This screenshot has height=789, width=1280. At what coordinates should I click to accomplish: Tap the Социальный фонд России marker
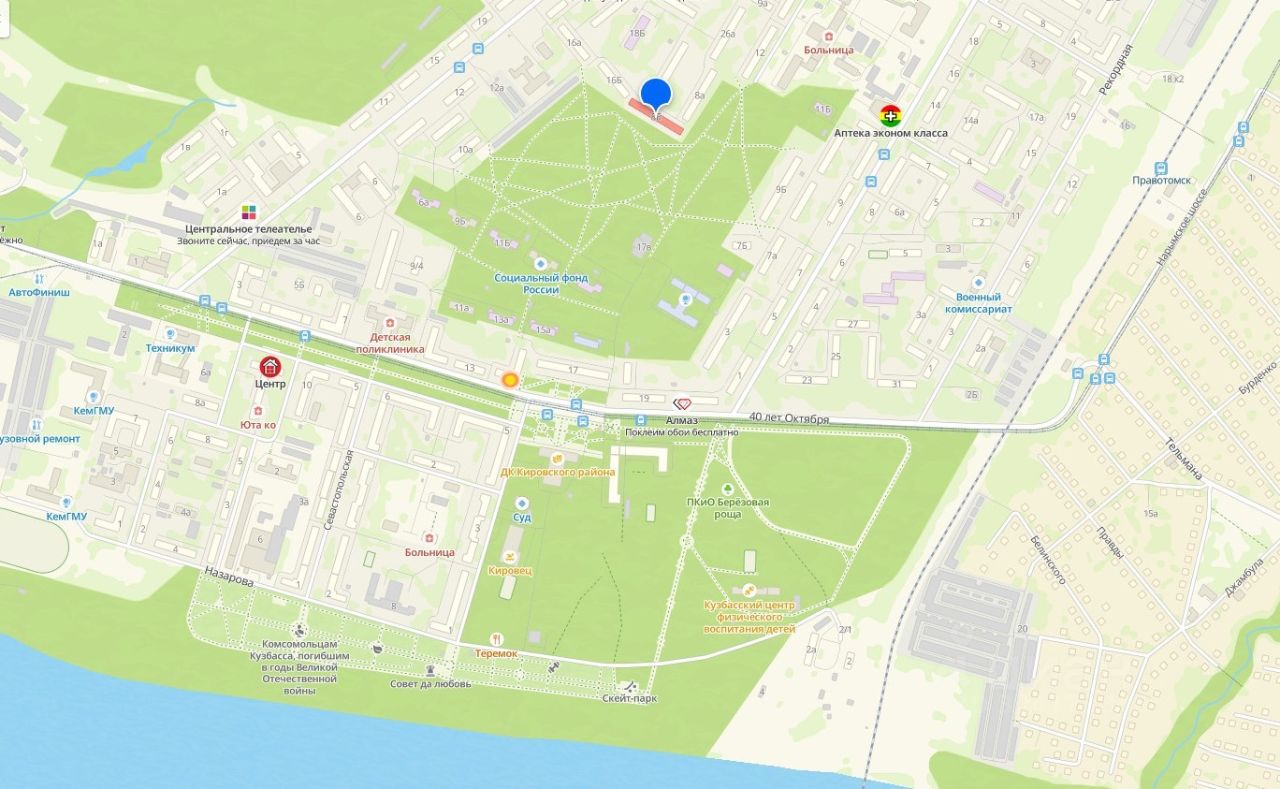point(540,261)
